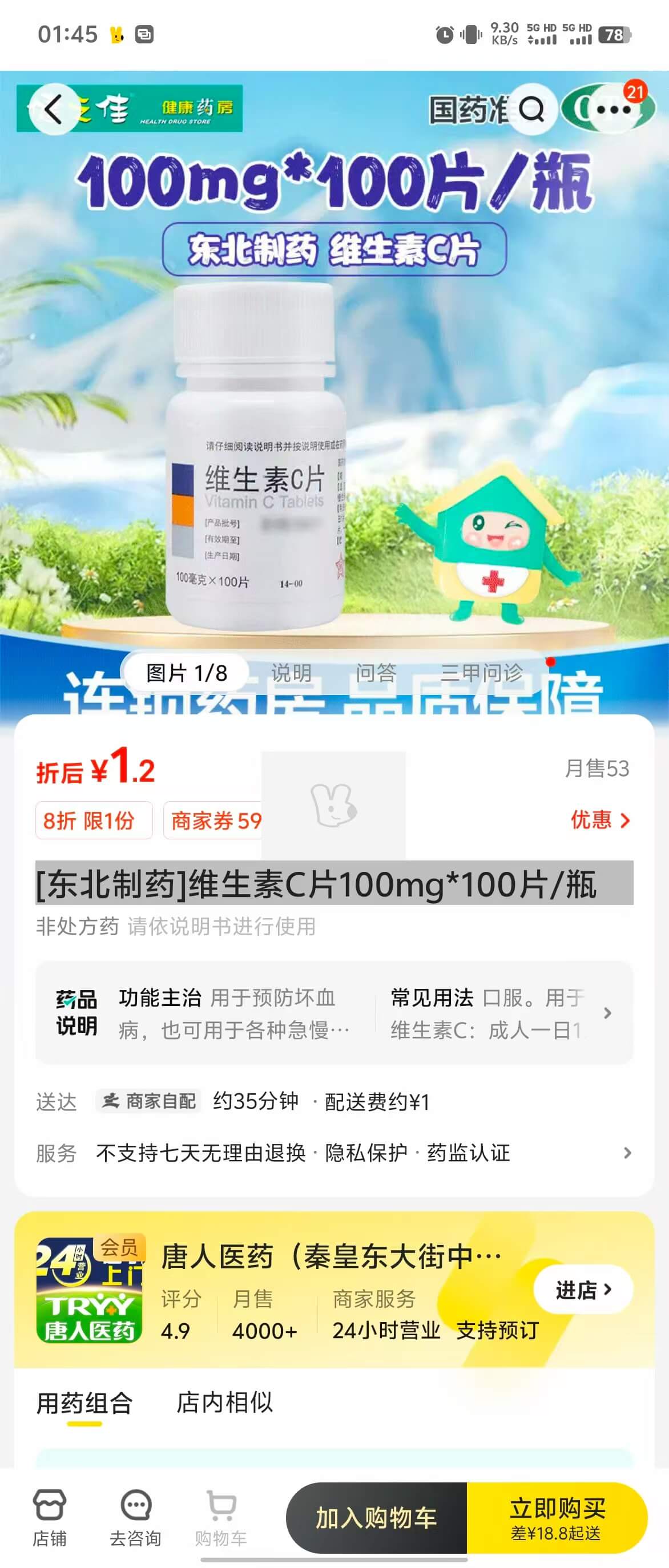Switch to the 问答 tab
The width and height of the screenshot is (669, 1568).
[x=376, y=673]
